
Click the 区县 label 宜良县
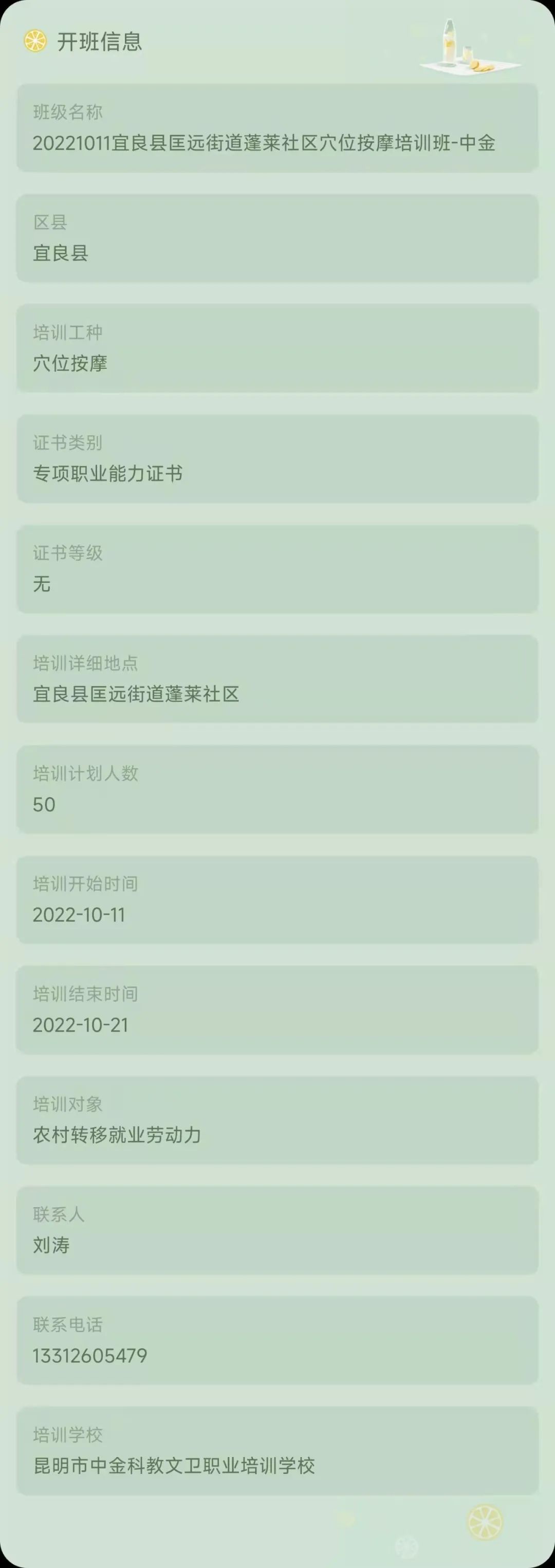tap(61, 253)
